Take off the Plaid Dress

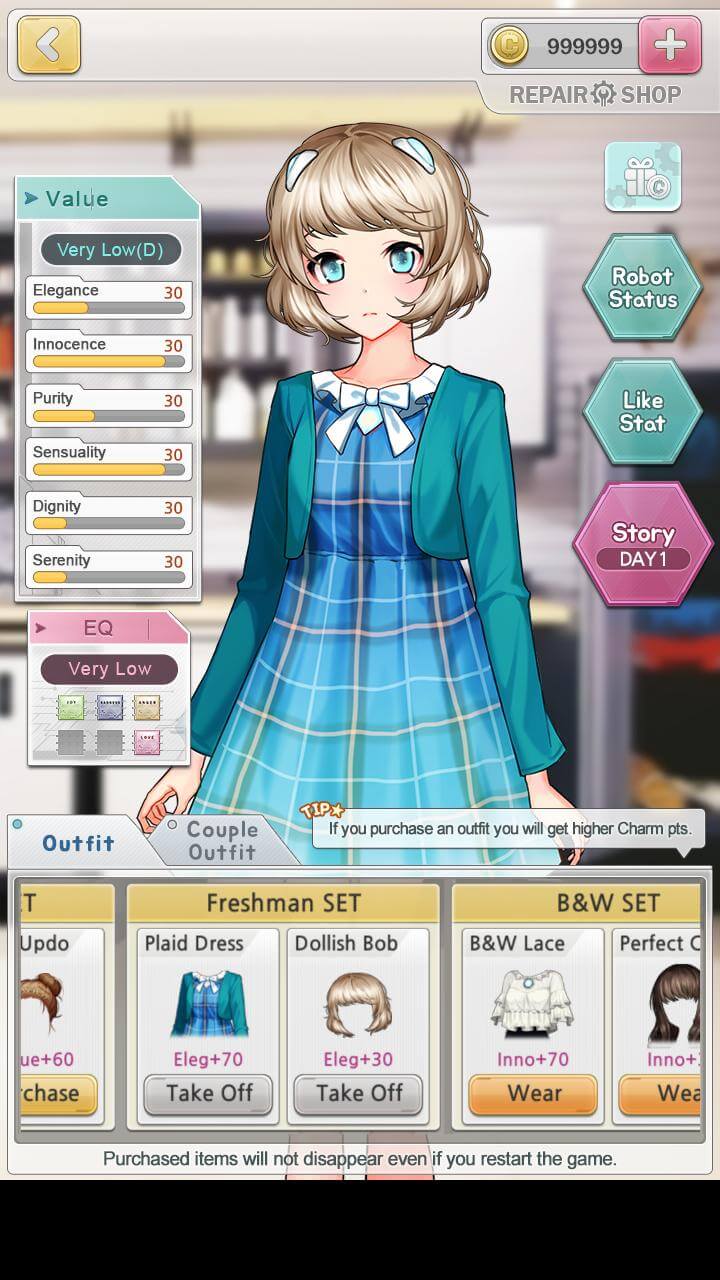pos(209,1094)
